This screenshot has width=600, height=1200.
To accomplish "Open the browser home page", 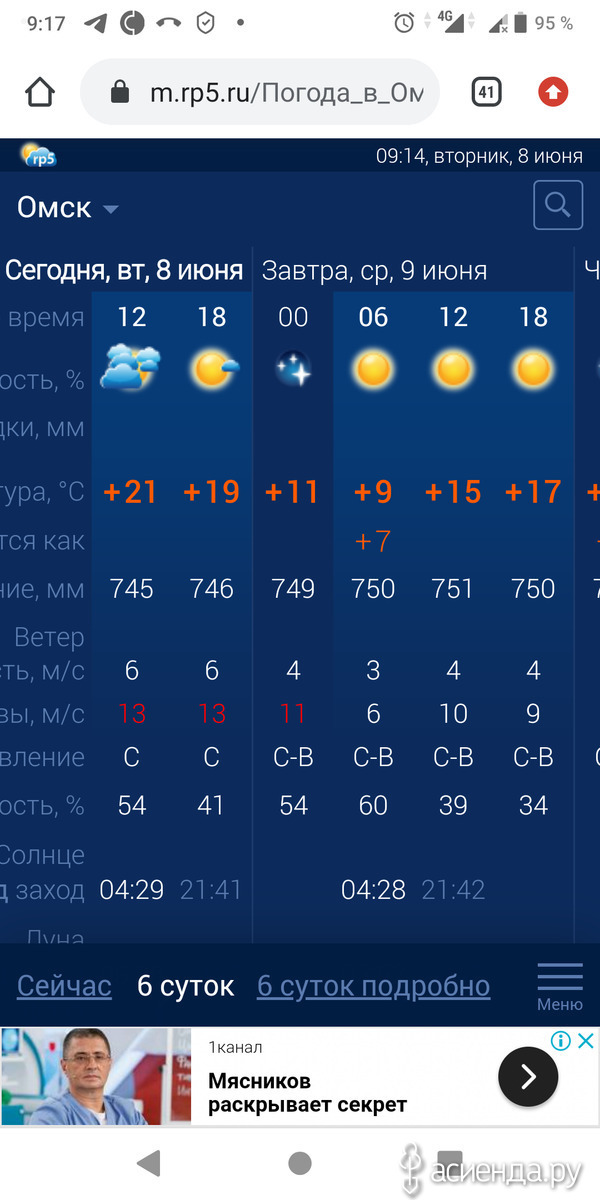I will (x=39, y=93).
